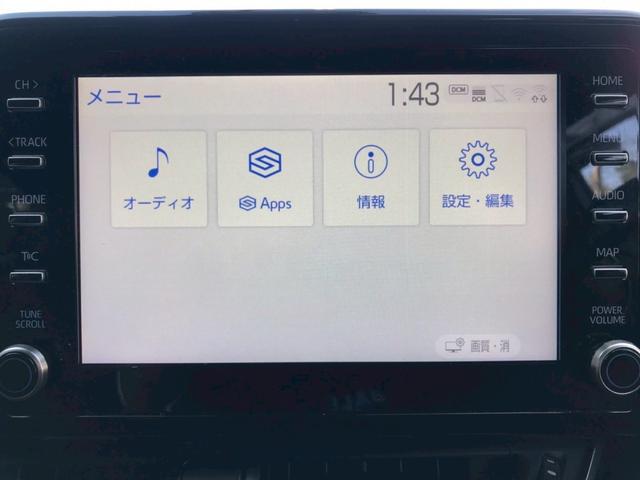Open the オーディオ audio menu
Image resolution: width=640 pixels, height=480 pixels.
[x=158, y=178]
